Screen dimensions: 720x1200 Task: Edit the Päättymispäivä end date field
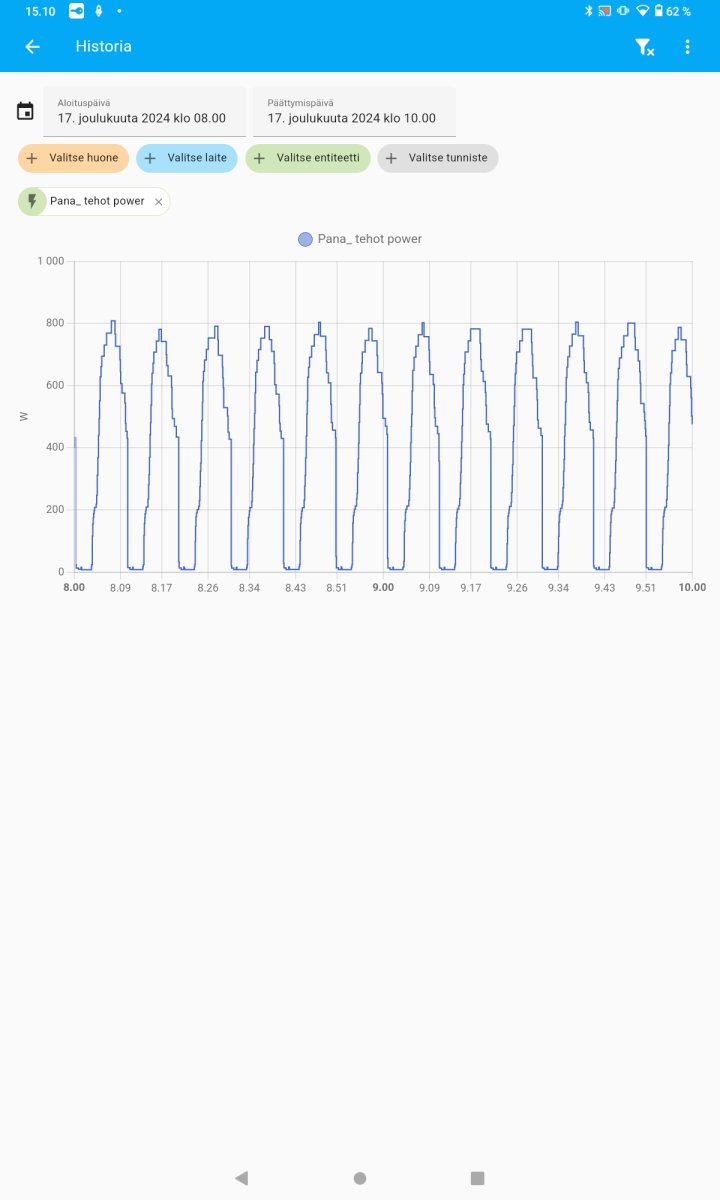(x=354, y=111)
